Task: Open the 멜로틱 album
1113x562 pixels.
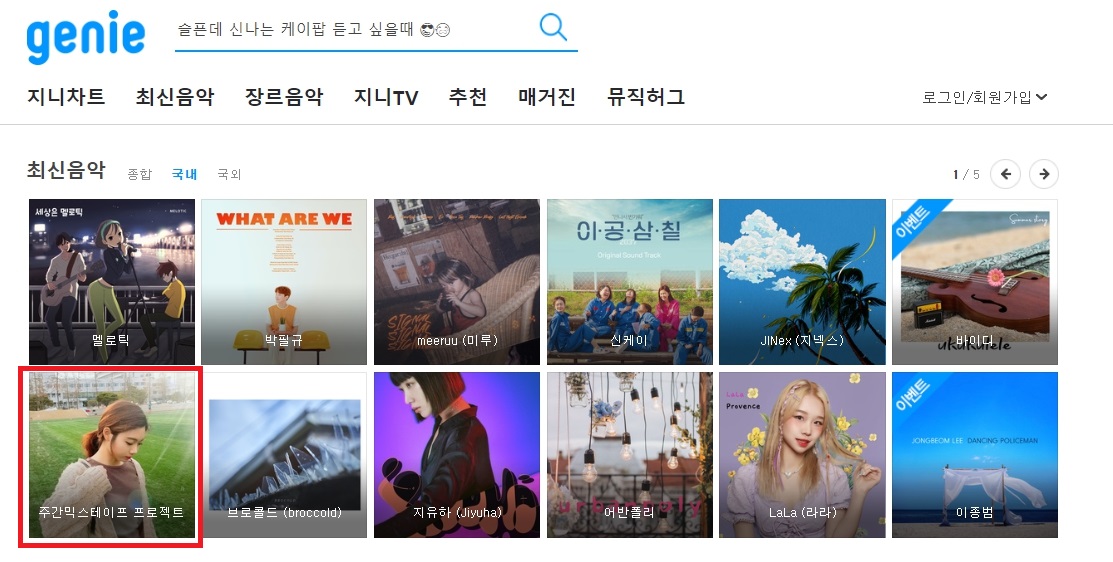Action: point(111,281)
